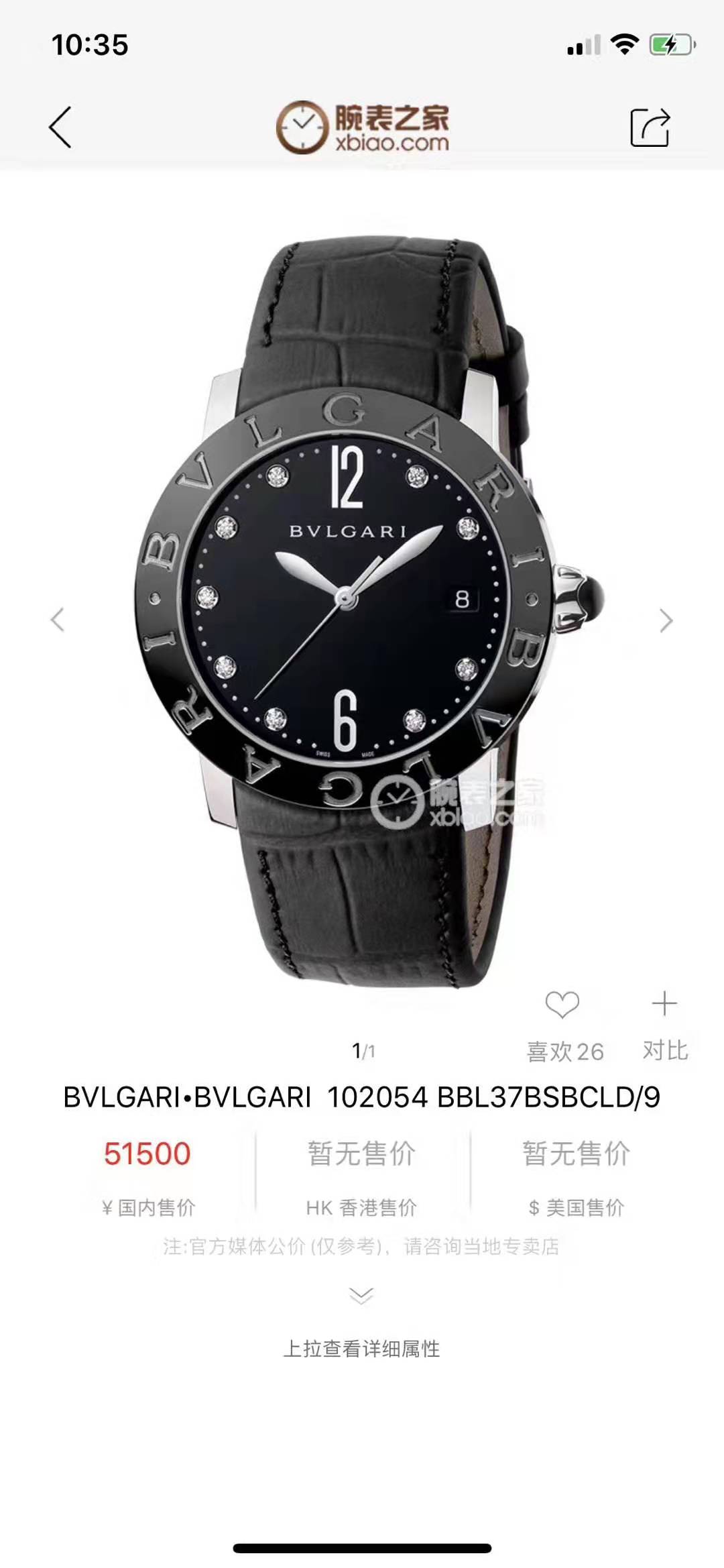Image resolution: width=724 pixels, height=1568 pixels.
Task: Add this watch to compare (对比)
Action: [664, 1005]
